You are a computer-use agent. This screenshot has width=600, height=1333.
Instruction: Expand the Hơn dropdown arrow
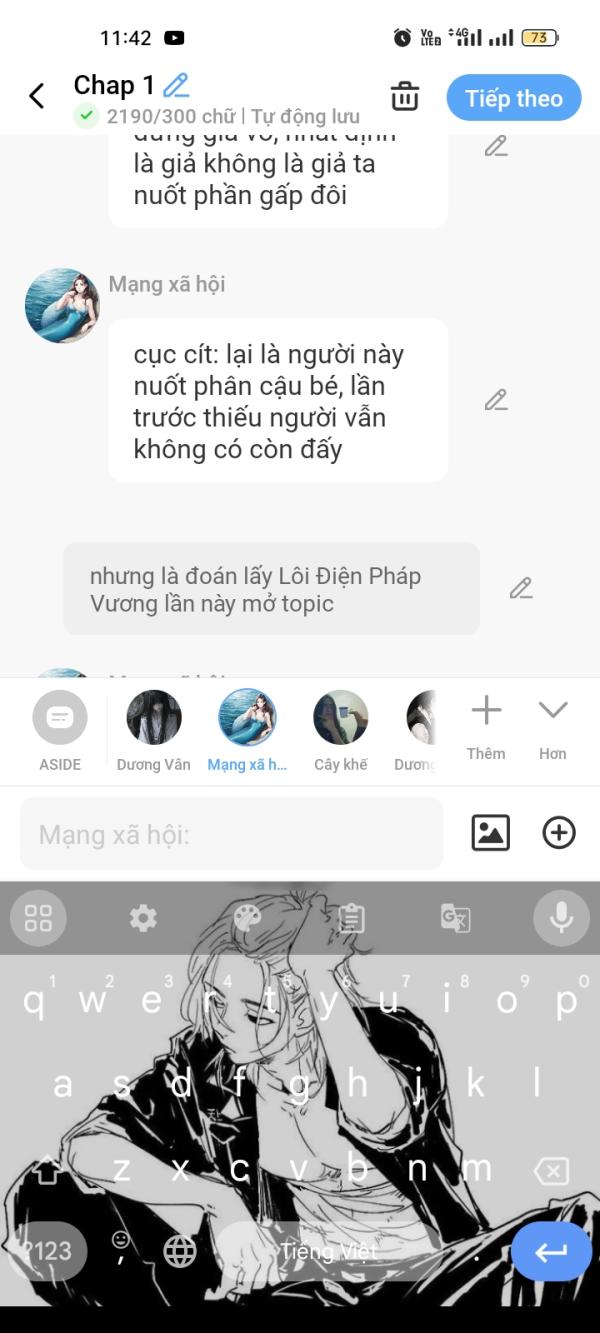pos(553,726)
